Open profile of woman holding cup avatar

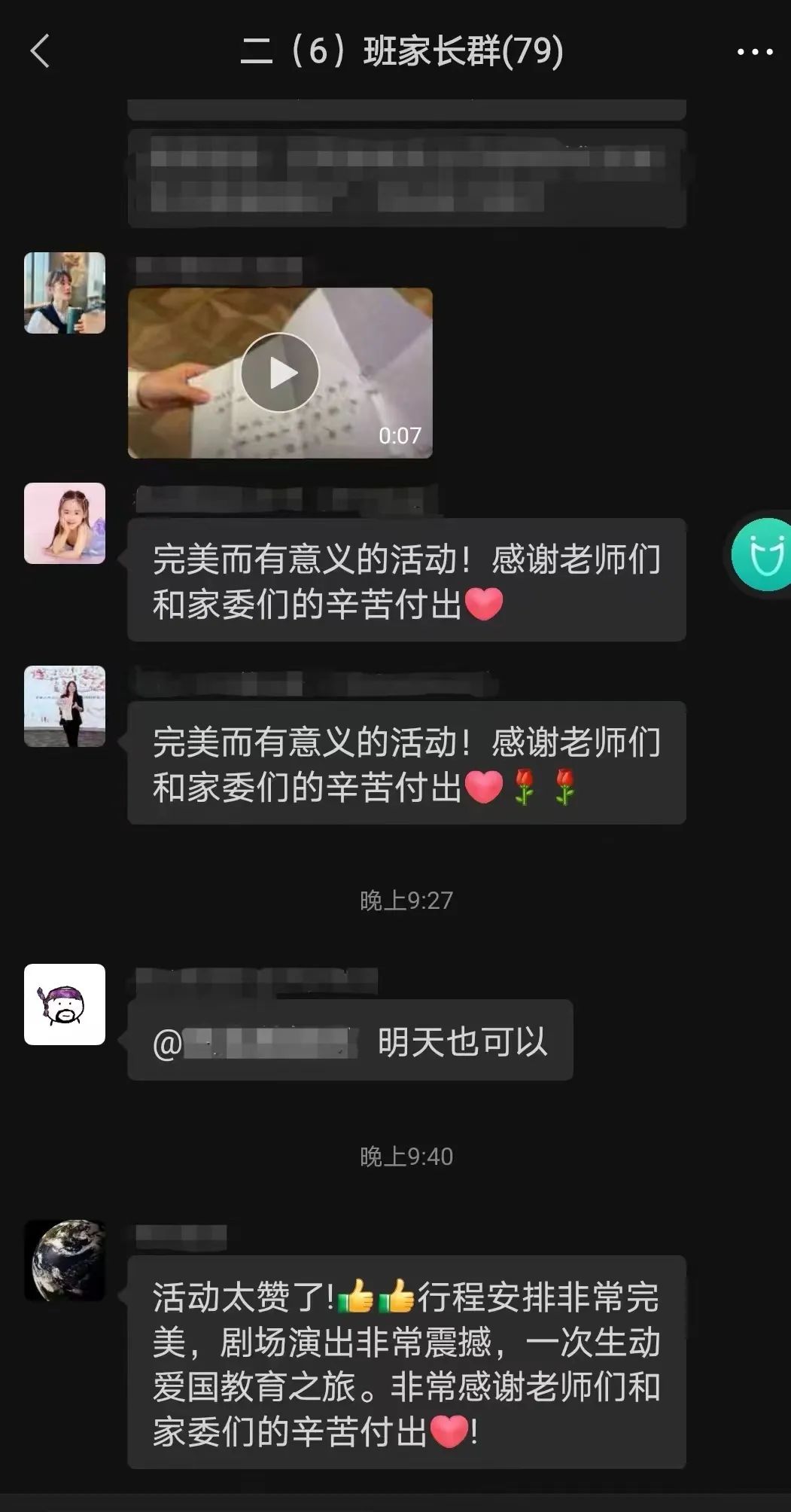click(x=65, y=293)
